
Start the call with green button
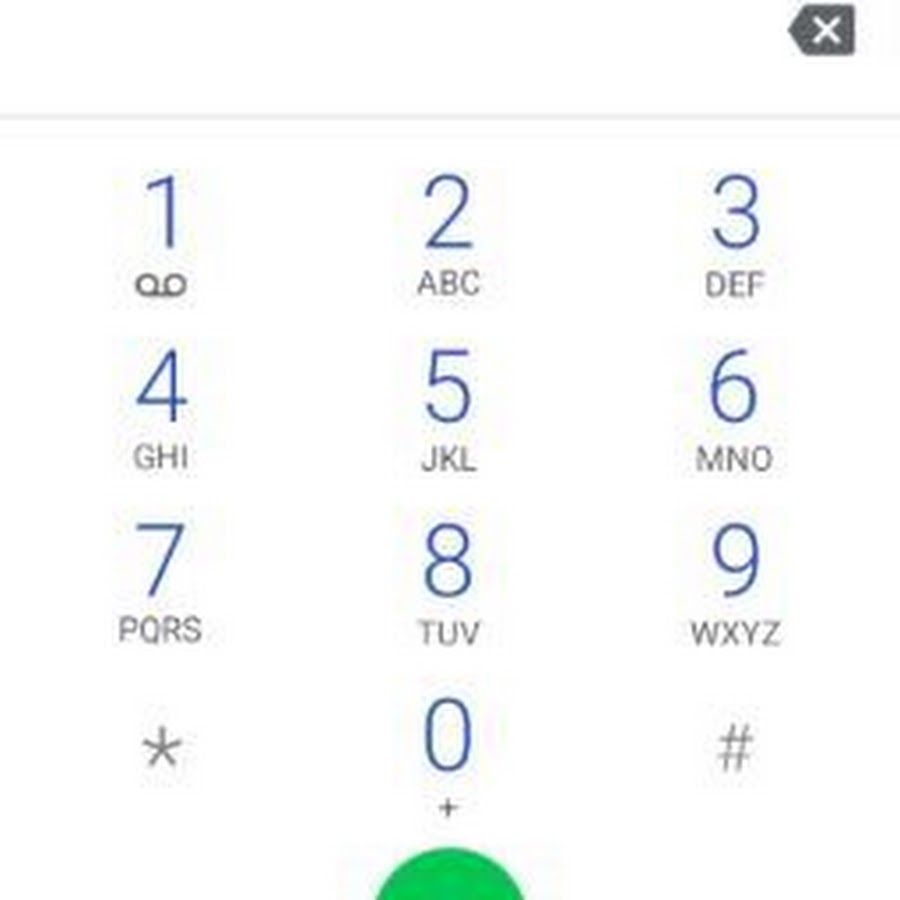(x=449, y=877)
